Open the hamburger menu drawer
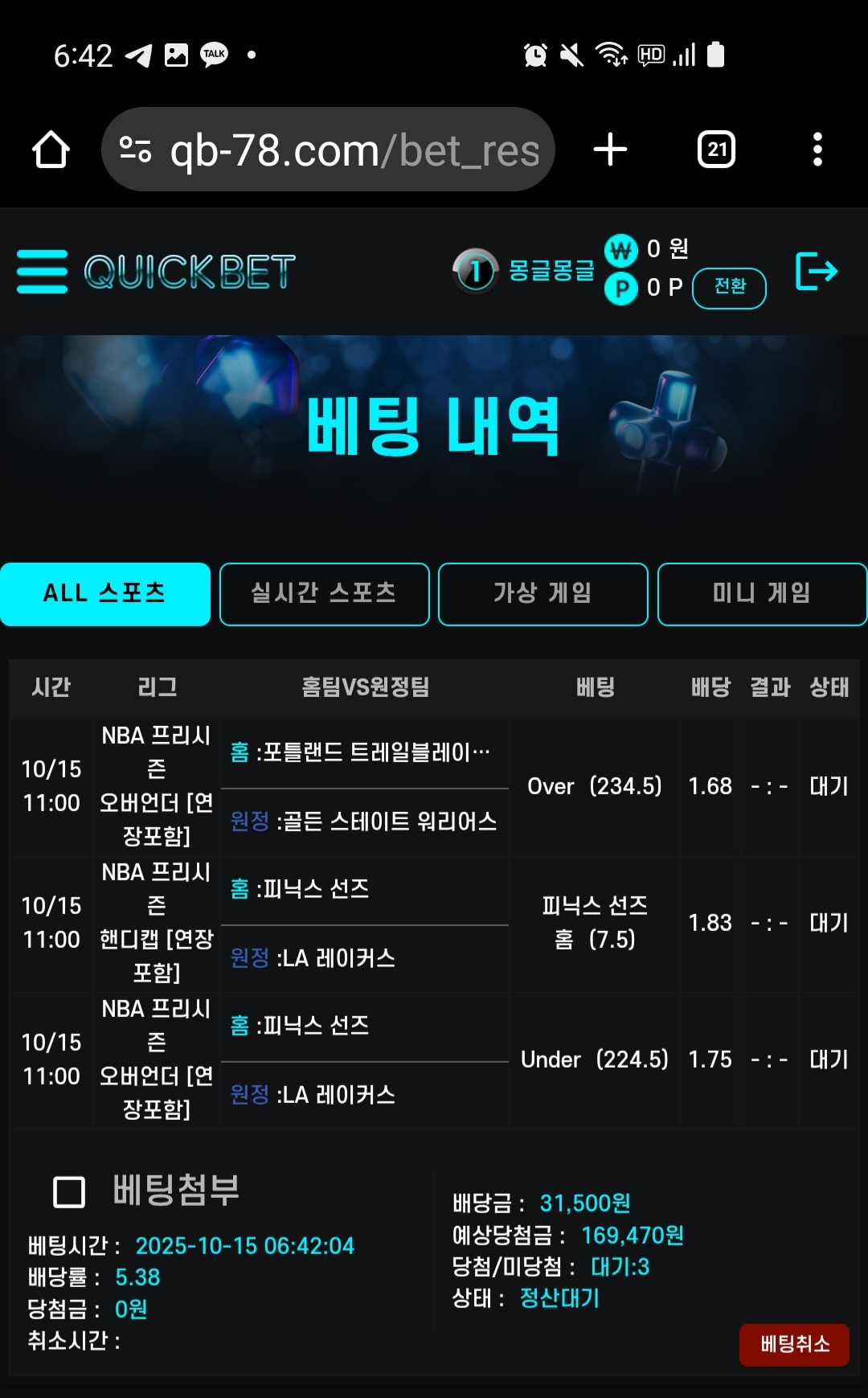This screenshot has height=1398, width=868. pos(42,272)
